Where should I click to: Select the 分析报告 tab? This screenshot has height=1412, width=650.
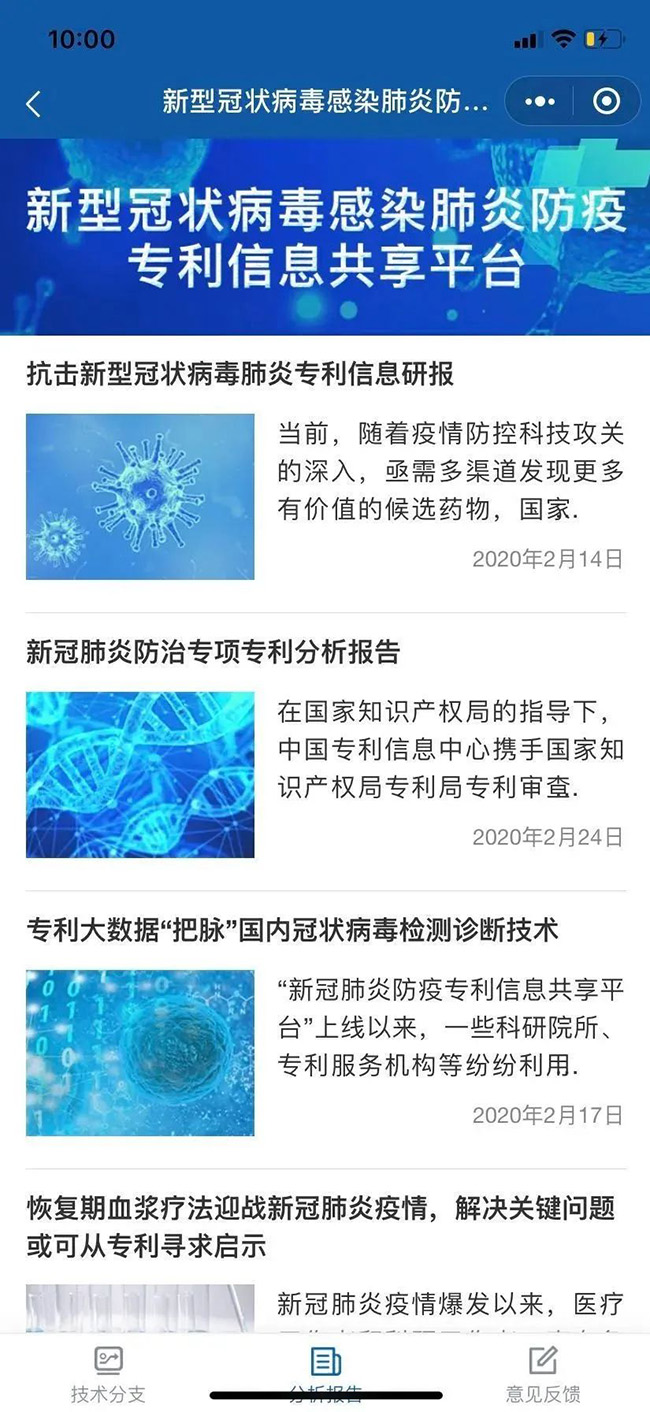point(325,1375)
